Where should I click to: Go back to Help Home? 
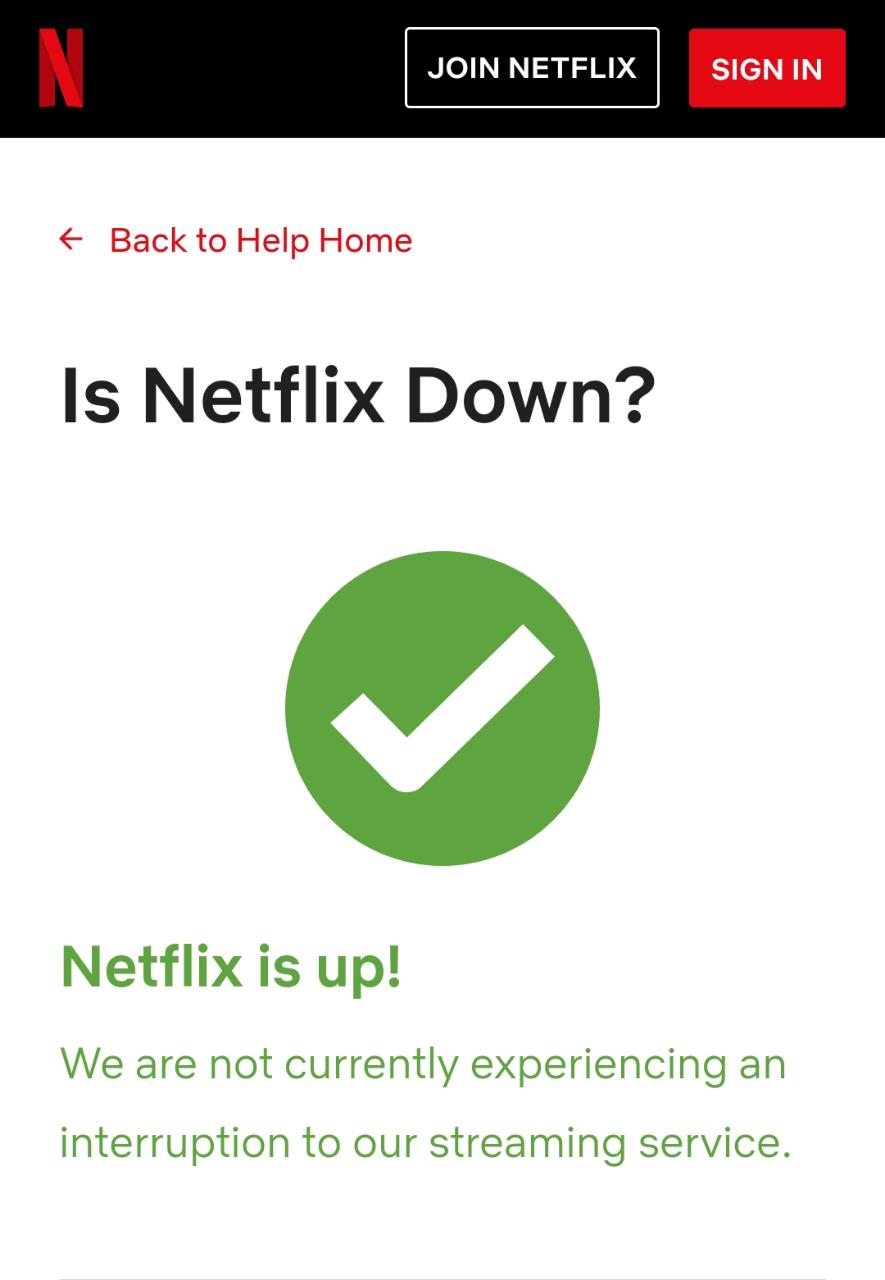tap(259, 240)
